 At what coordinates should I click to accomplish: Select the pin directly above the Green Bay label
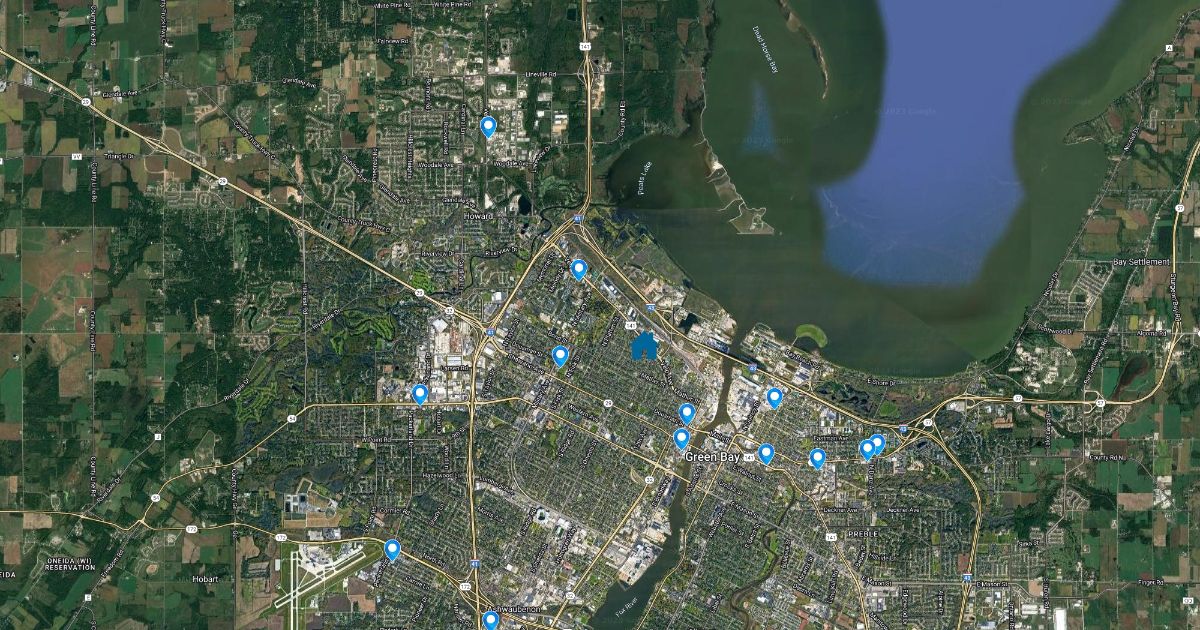pos(681,439)
